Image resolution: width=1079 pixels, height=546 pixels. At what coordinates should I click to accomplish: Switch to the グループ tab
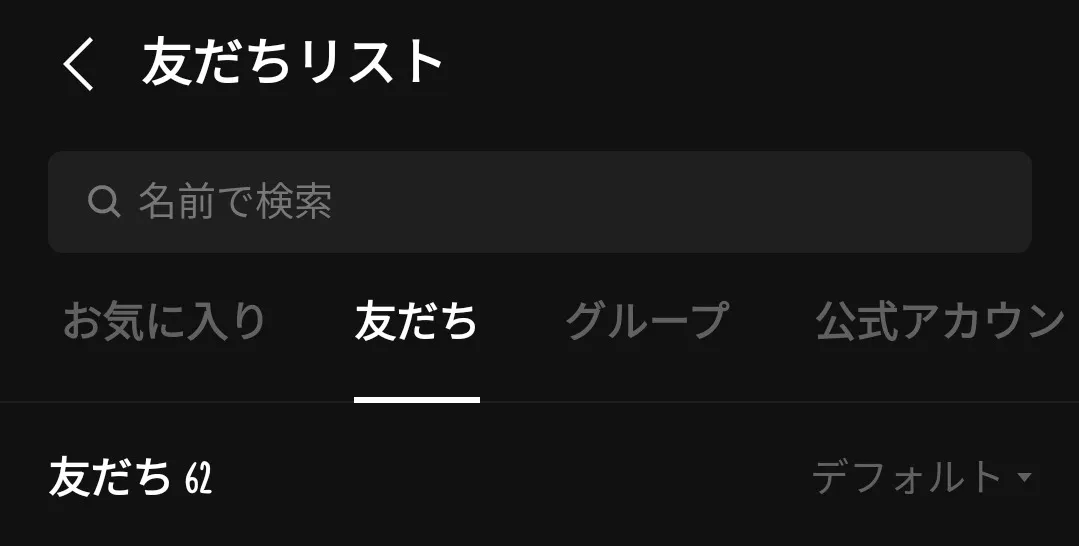[x=647, y=322]
